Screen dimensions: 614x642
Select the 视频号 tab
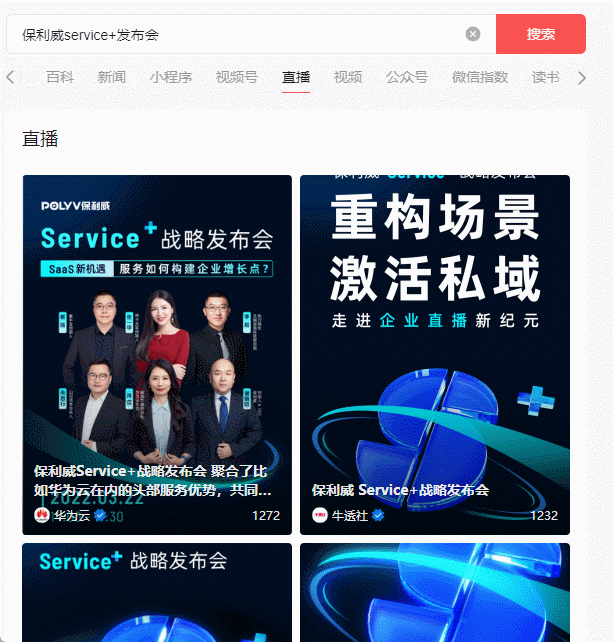coord(237,77)
